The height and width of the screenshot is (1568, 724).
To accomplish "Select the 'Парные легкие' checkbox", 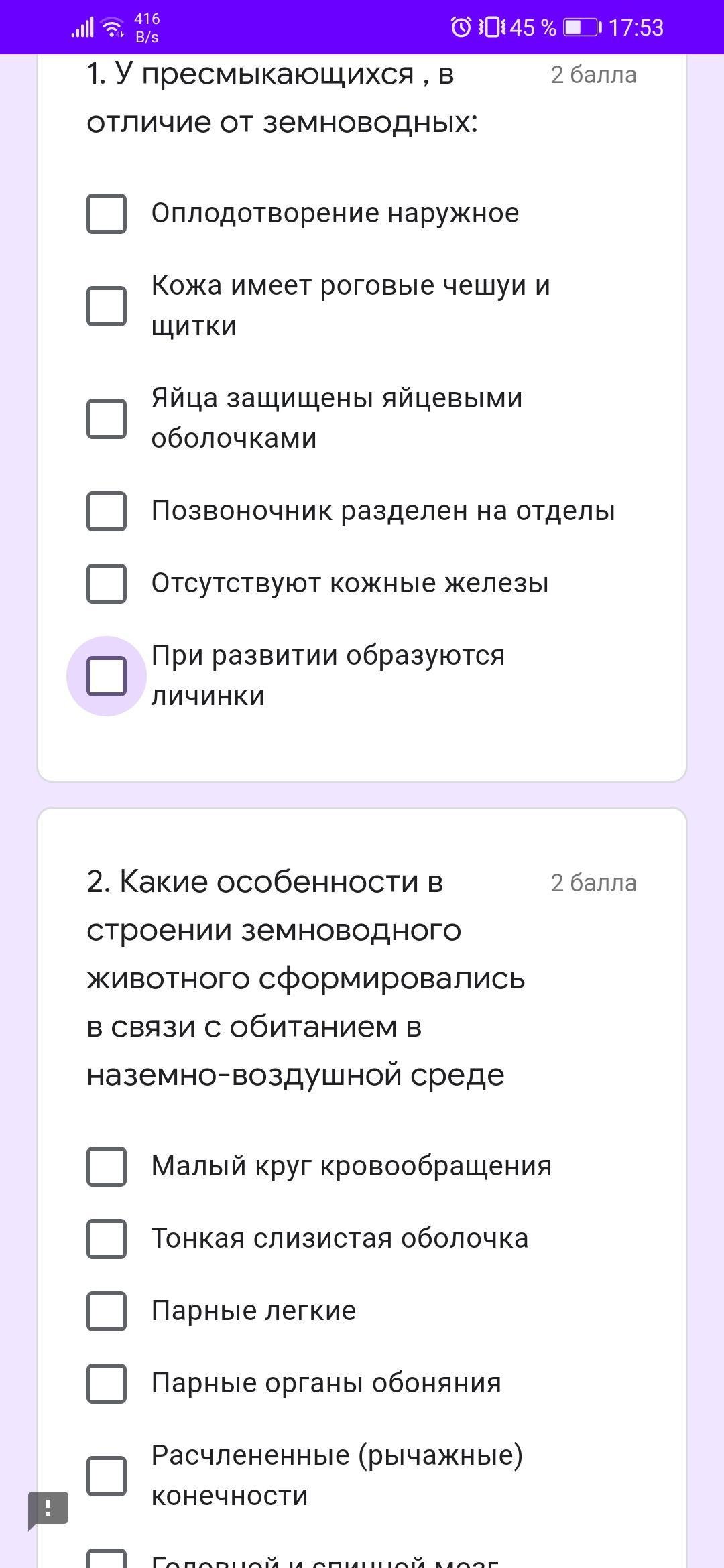I will [107, 1311].
